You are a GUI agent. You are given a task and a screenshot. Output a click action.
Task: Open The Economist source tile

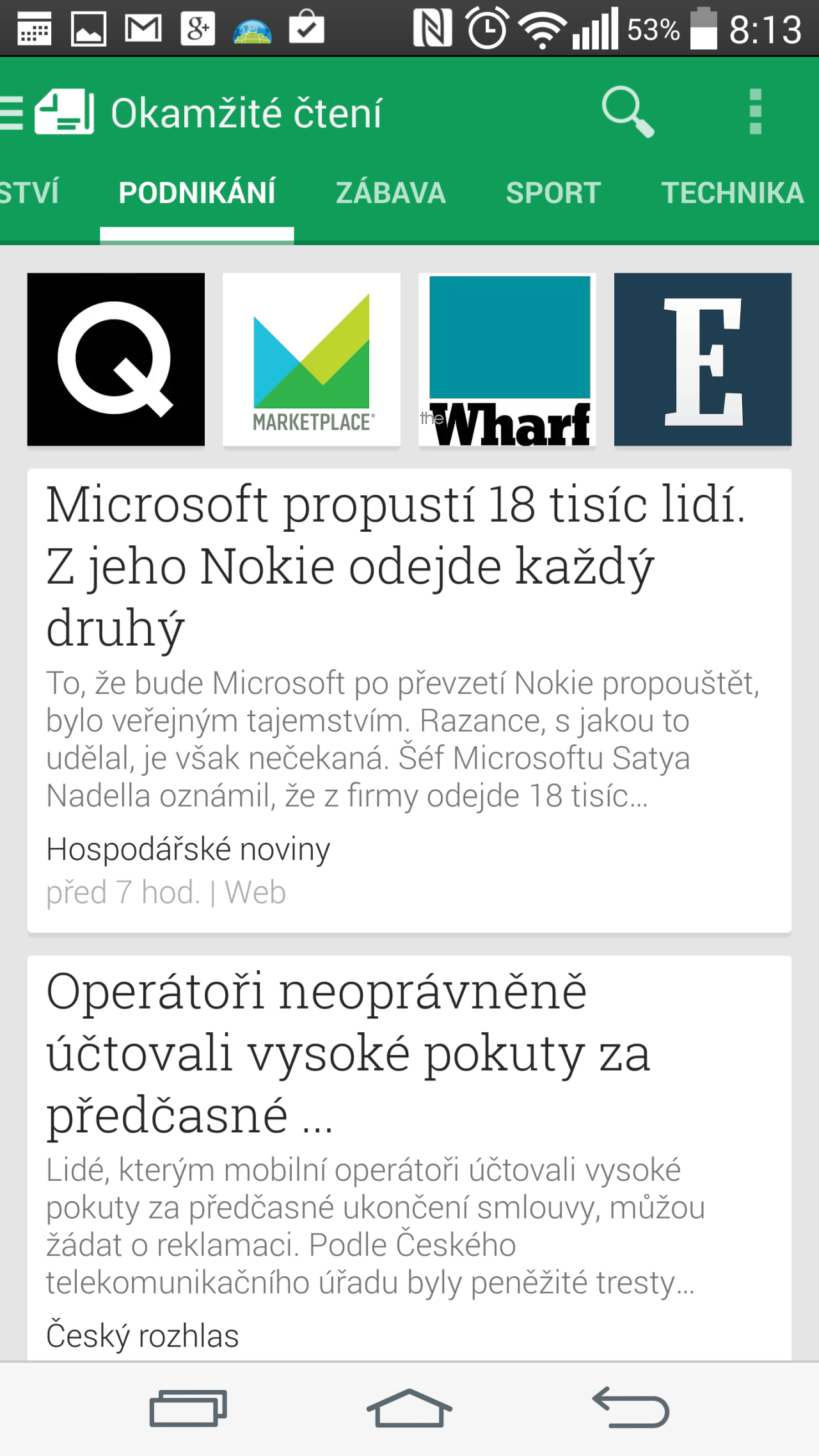click(703, 359)
